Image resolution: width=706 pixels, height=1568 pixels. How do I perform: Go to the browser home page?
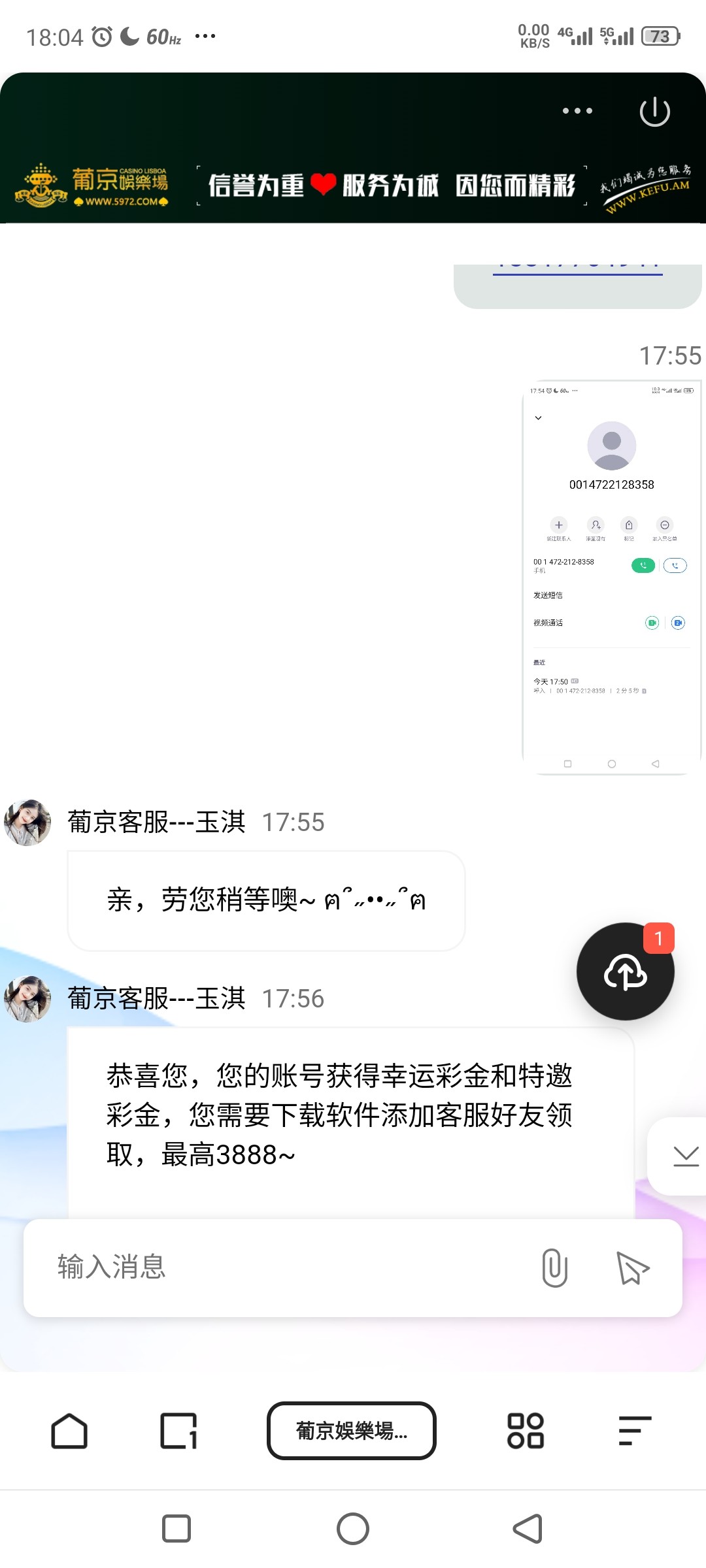(x=69, y=1431)
